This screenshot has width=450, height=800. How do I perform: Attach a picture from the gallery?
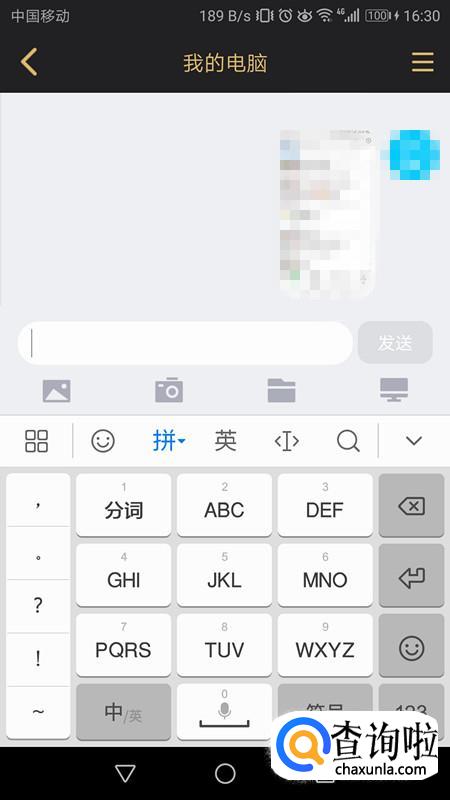click(57, 391)
